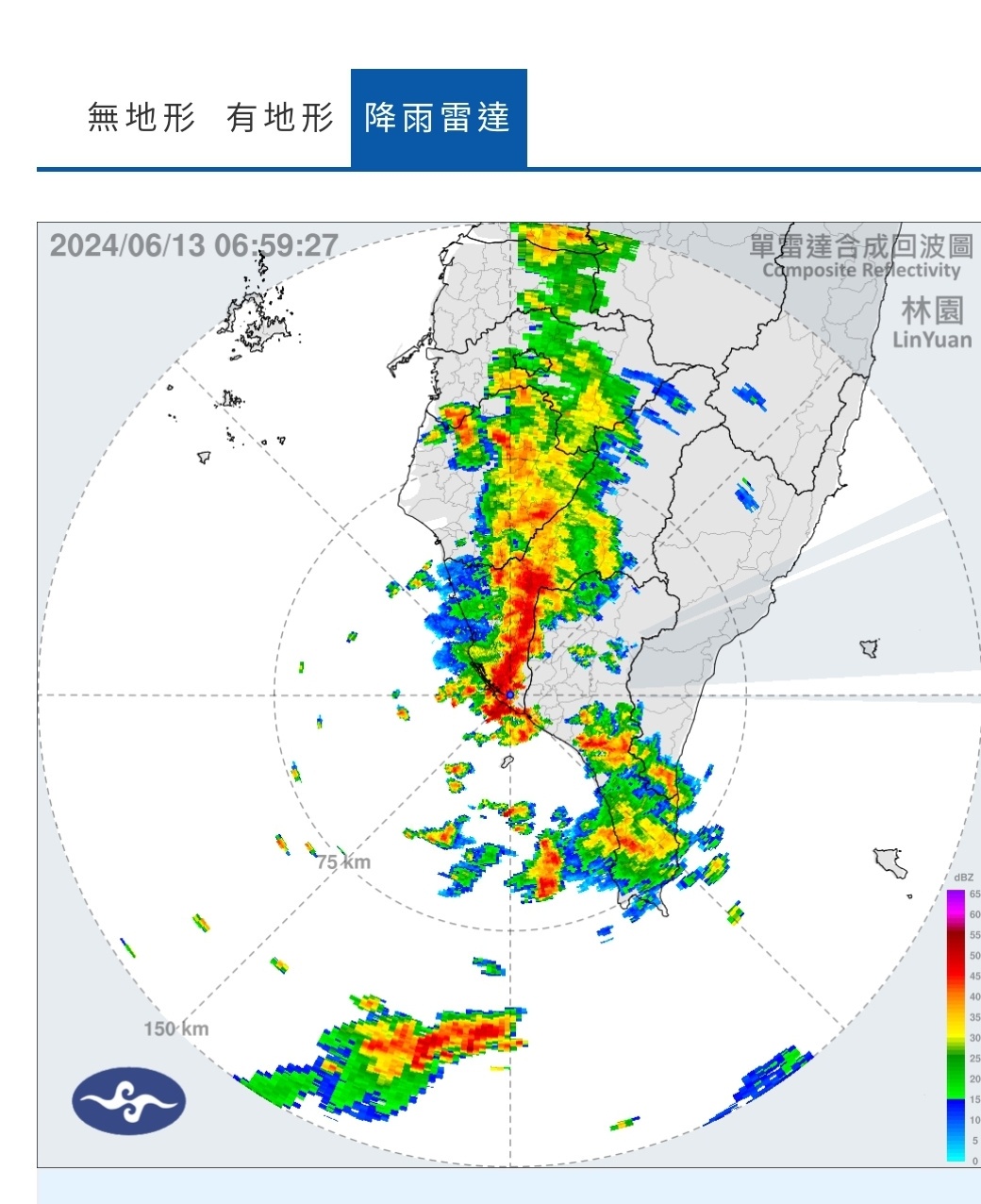Select the 降雨雷達 tab

coord(439,118)
